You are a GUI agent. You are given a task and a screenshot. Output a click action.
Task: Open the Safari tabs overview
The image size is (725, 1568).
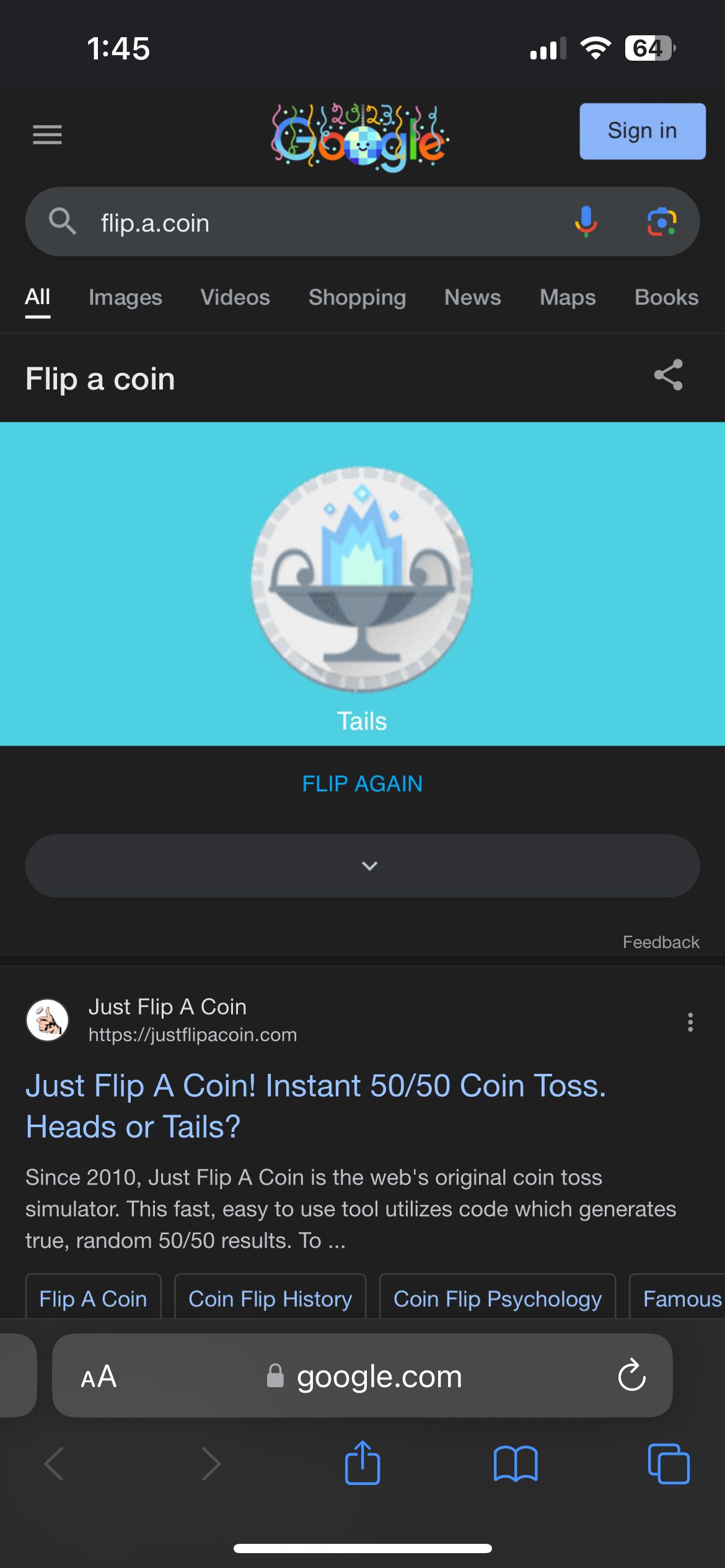pos(668,1463)
